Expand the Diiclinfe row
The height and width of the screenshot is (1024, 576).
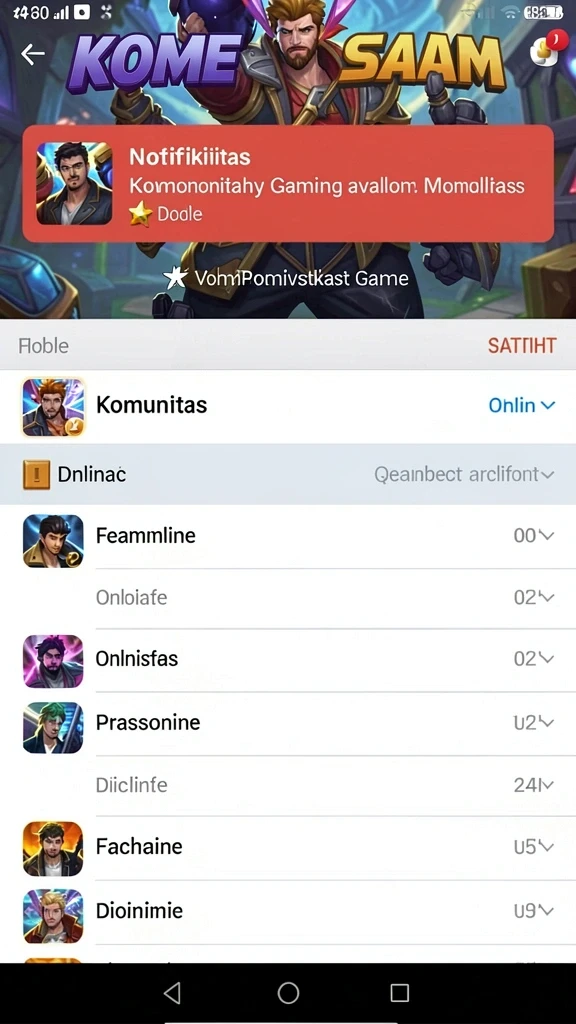point(288,785)
